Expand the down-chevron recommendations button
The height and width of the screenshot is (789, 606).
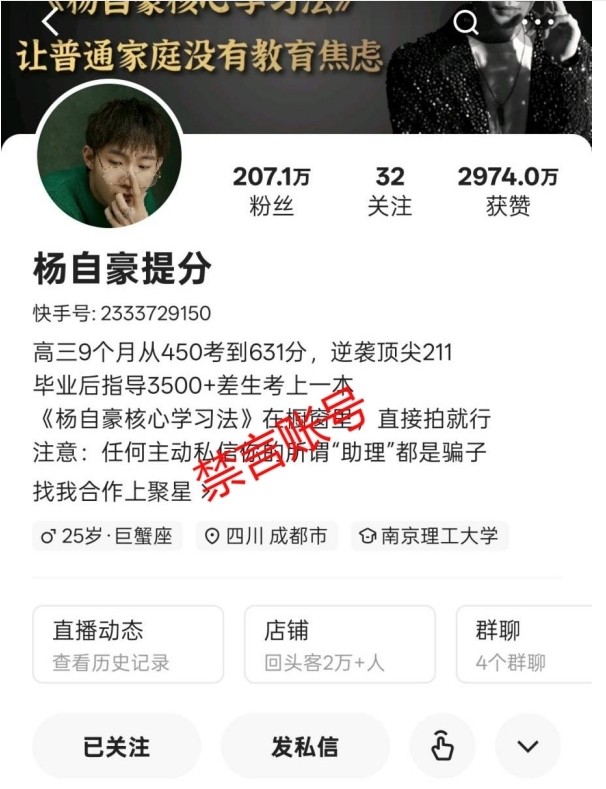click(528, 746)
